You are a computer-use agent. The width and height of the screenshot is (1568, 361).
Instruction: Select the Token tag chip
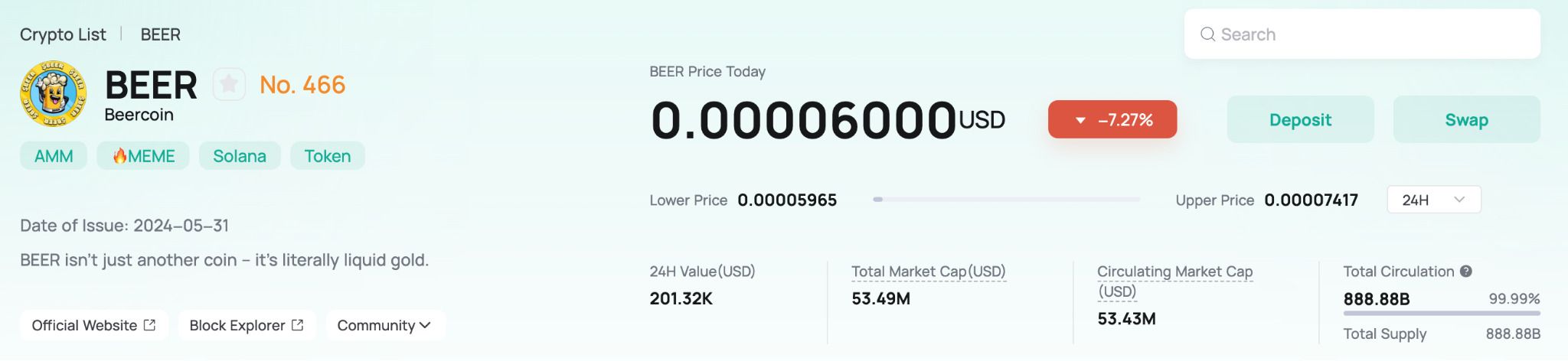tap(327, 156)
